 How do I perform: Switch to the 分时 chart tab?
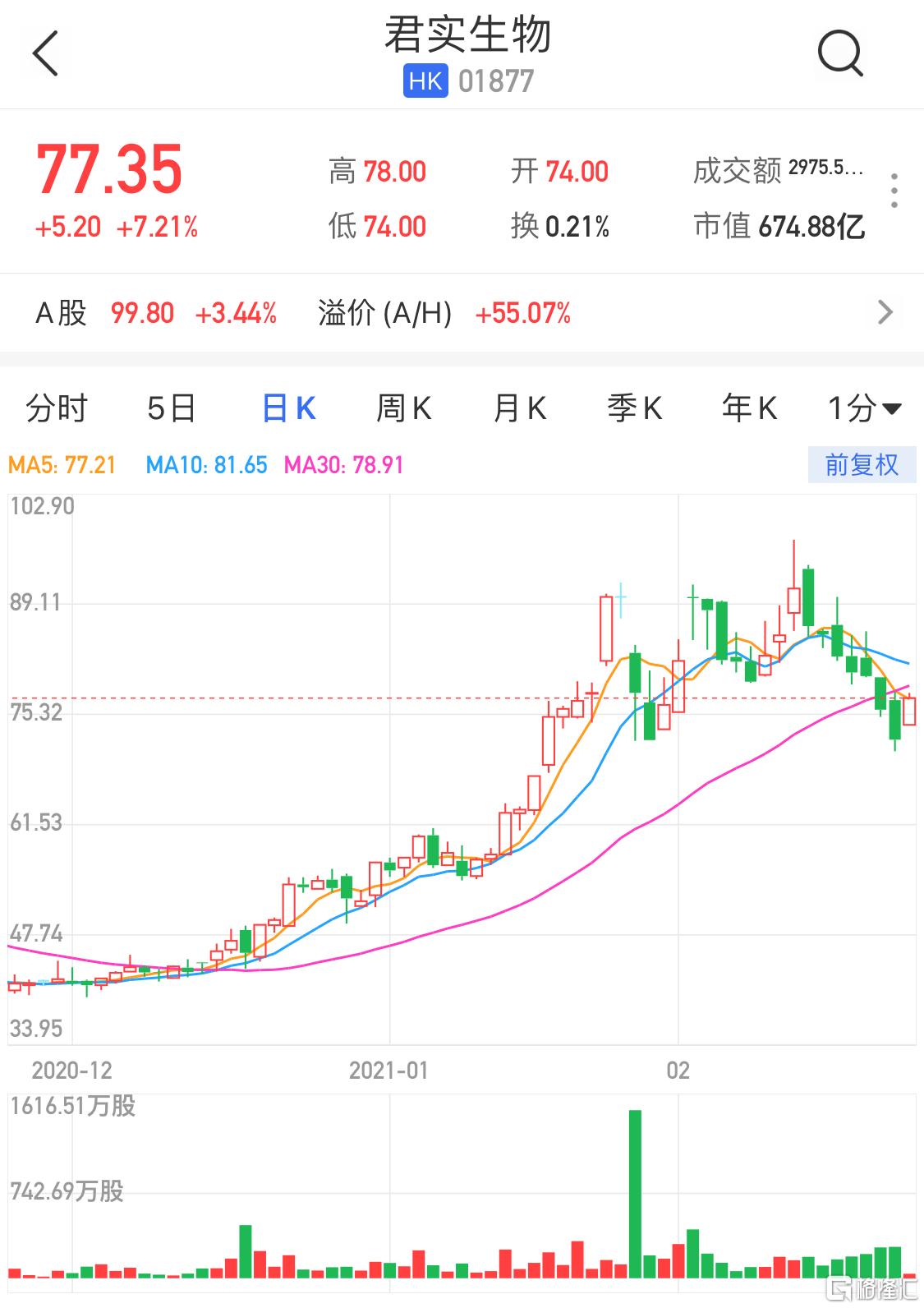56,408
